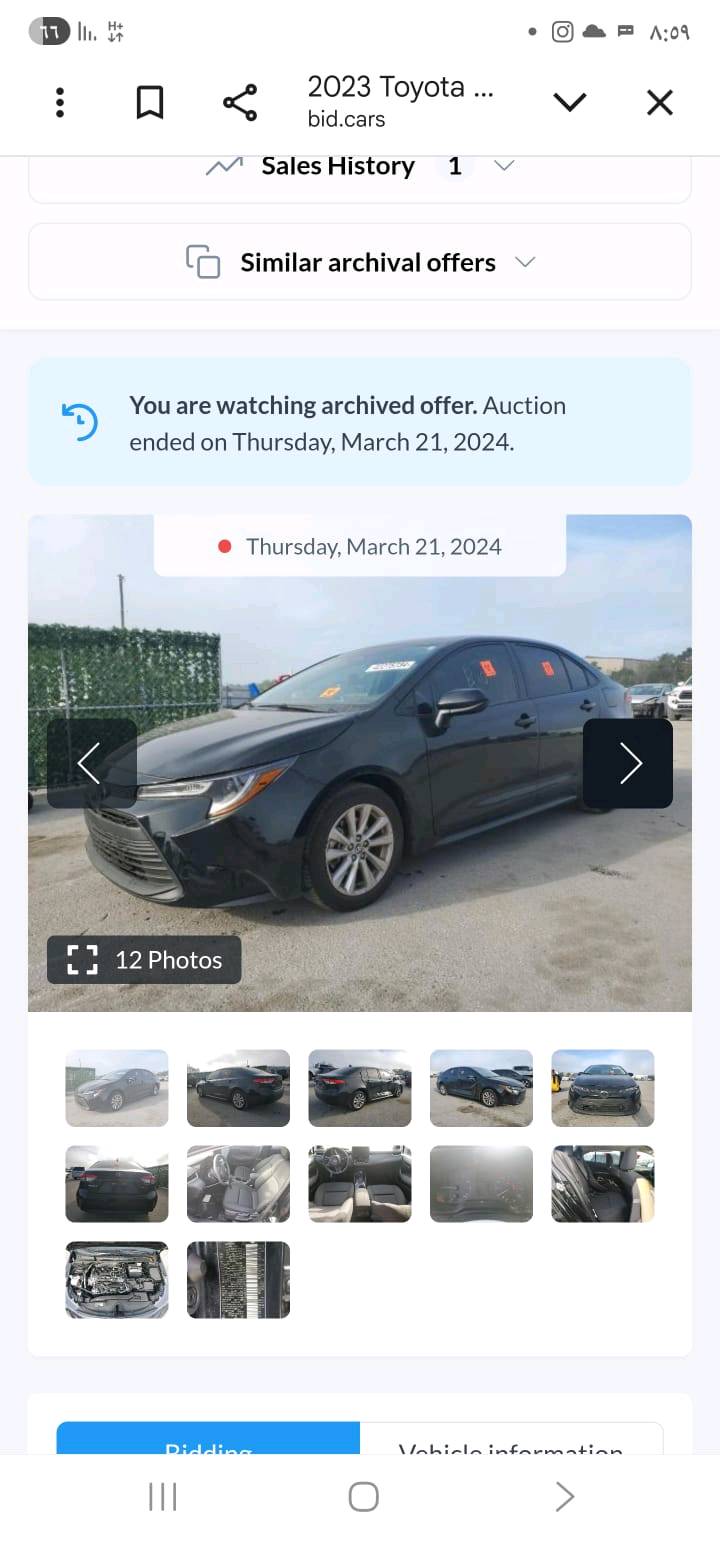Open the three-dot overflow menu
Viewport: 720px width, 1544px height.
click(60, 102)
